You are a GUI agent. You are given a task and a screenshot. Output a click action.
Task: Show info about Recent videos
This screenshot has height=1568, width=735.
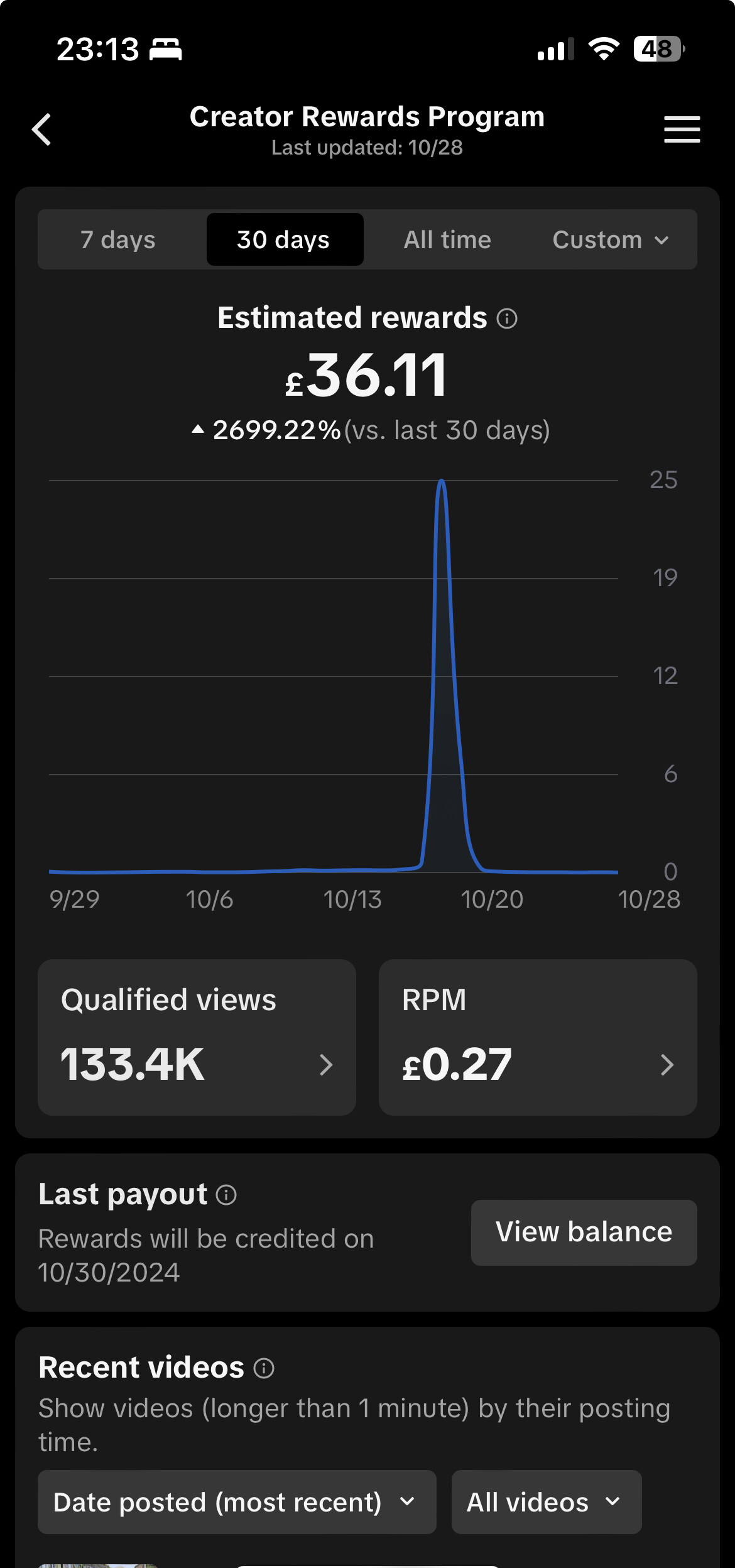pyautogui.click(x=264, y=1368)
